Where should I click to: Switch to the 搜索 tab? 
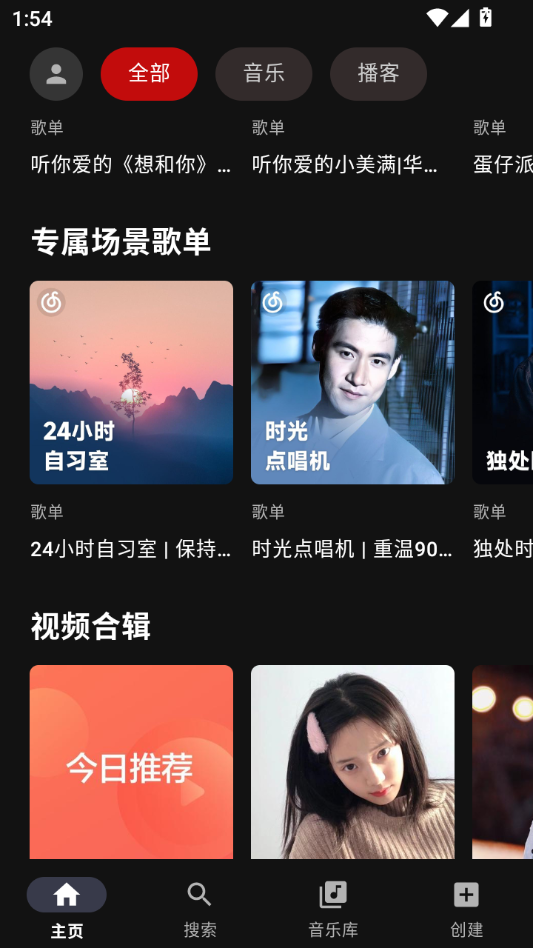click(200, 908)
